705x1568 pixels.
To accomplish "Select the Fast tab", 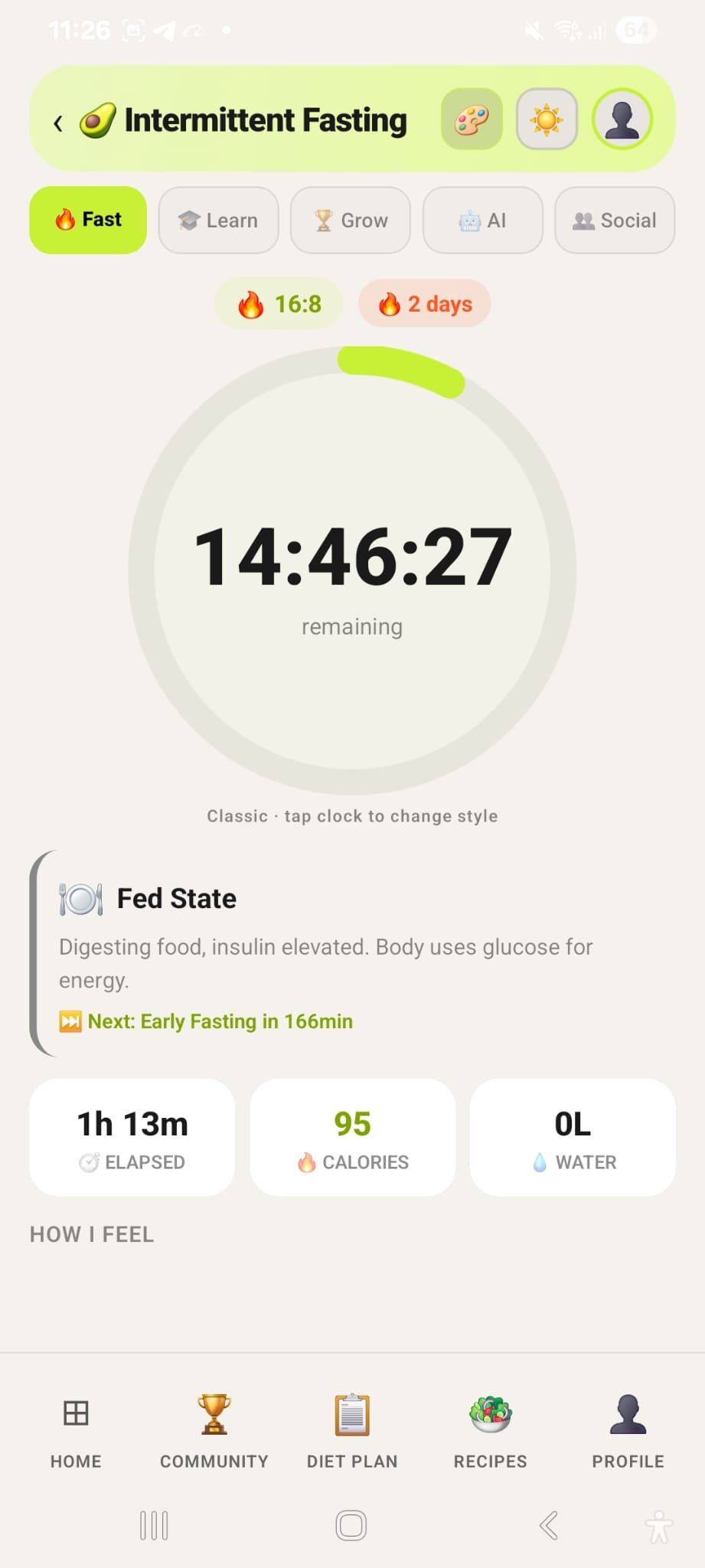I will pos(88,220).
